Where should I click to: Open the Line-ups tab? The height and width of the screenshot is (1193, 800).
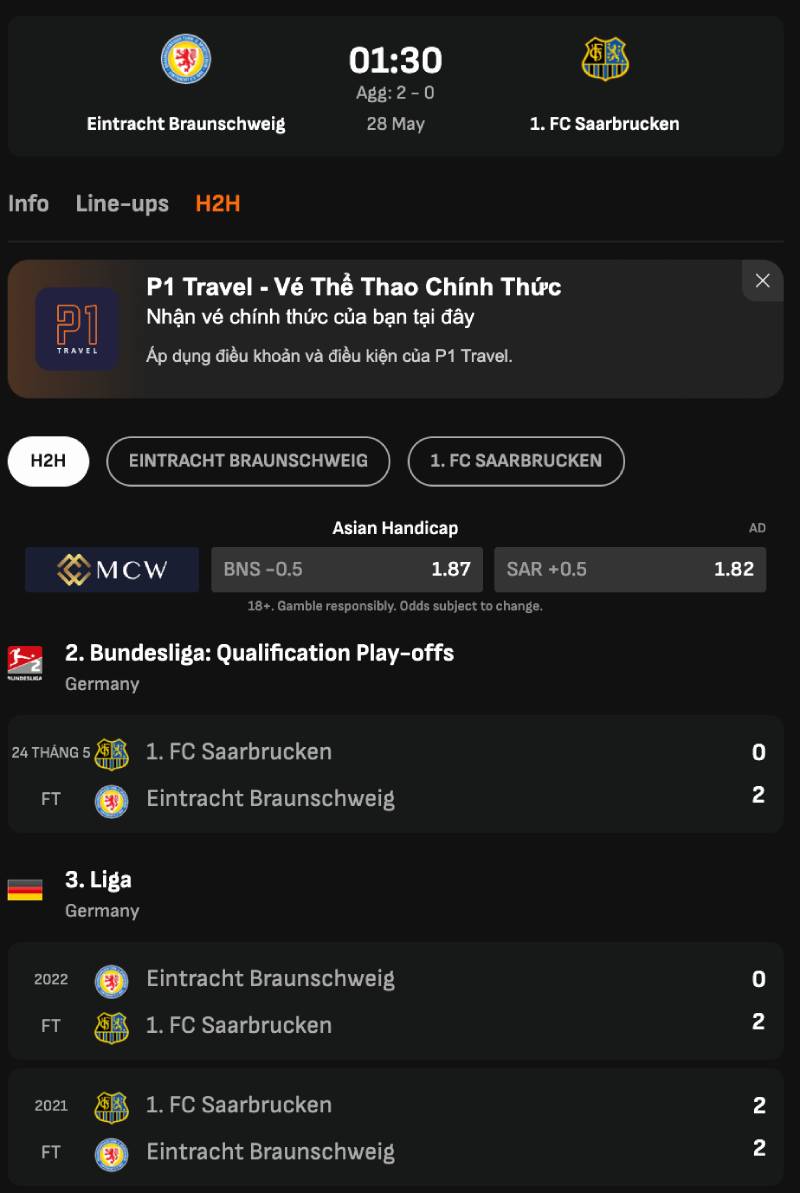[122, 204]
